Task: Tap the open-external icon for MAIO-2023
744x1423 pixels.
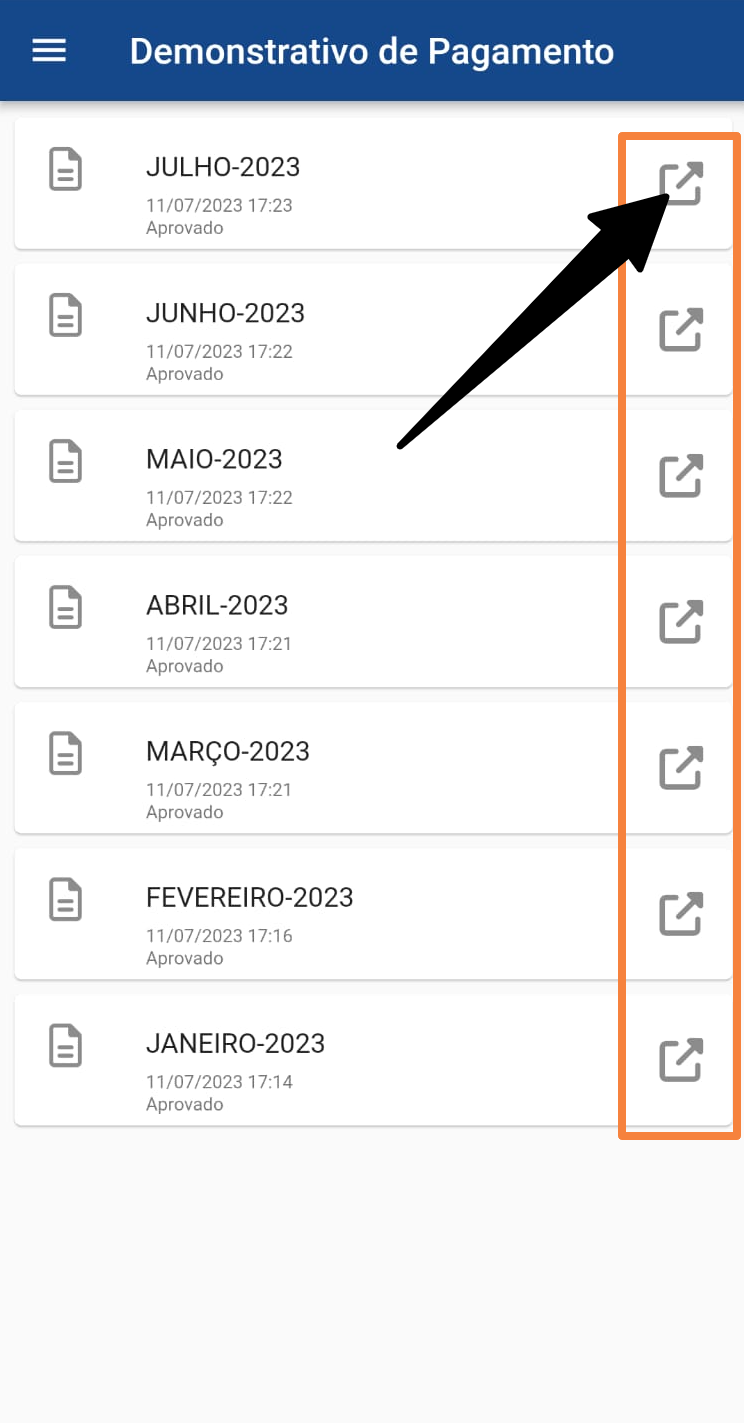Action: click(x=681, y=476)
